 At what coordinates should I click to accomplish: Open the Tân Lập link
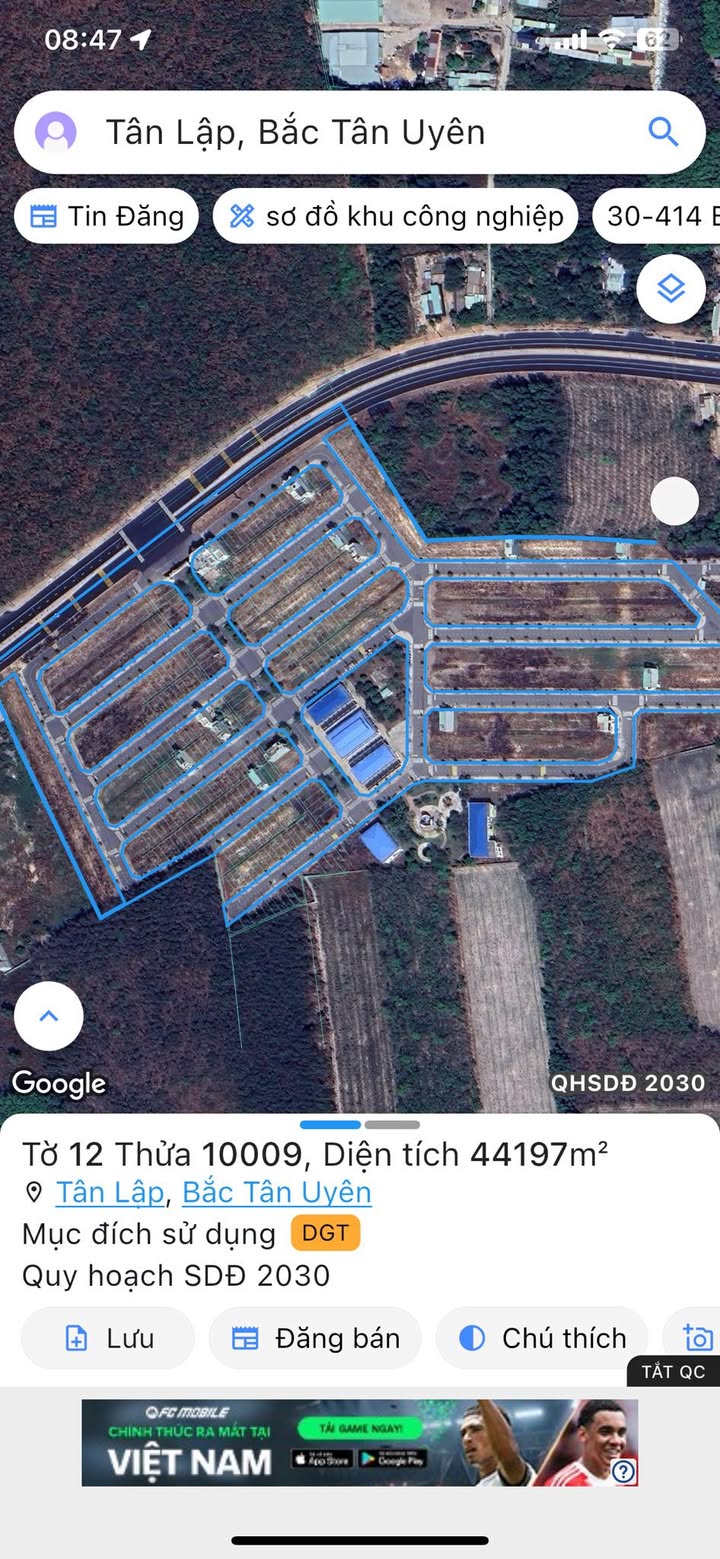tap(110, 1192)
